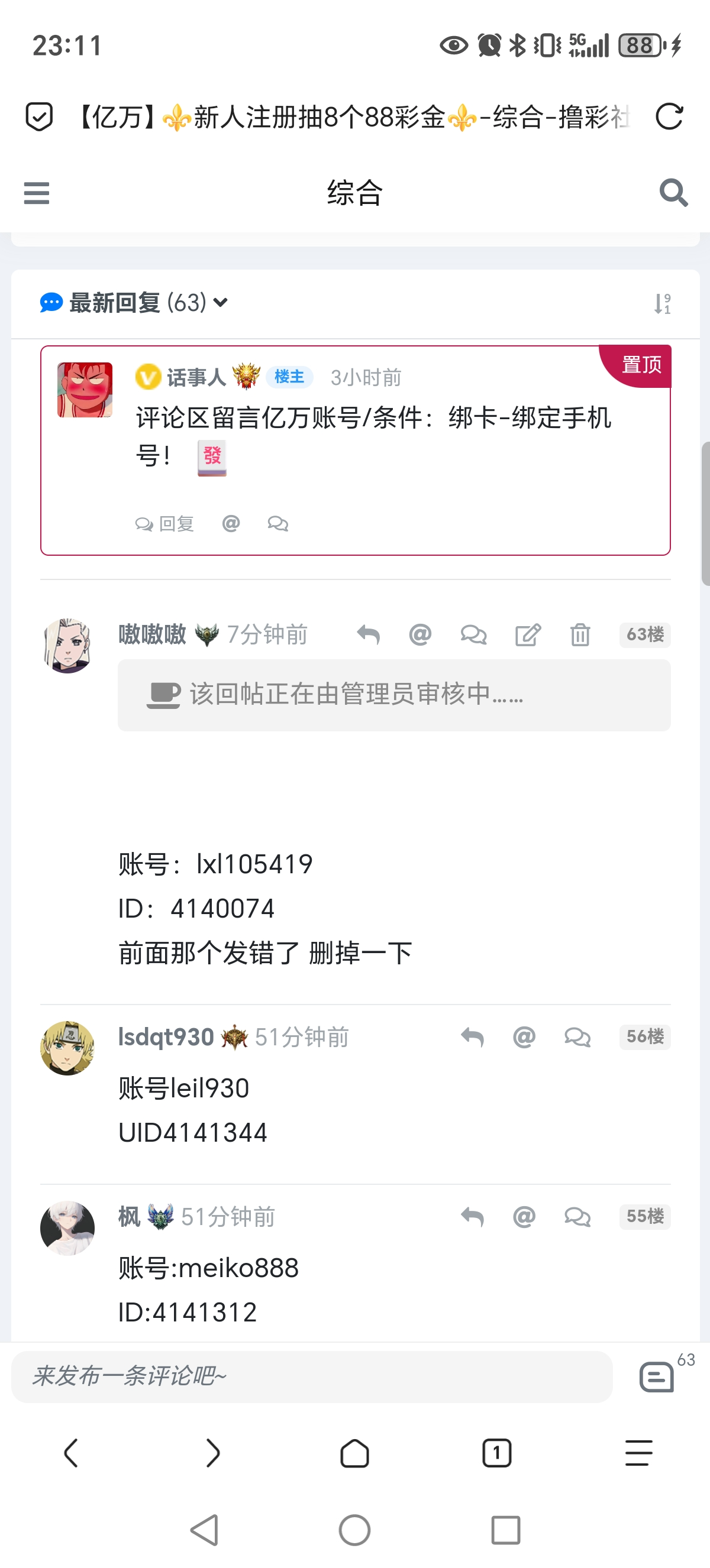The height and width of the screenshot is (1568, 710).
Task: Delete the 嗷嗷嗷 reply with trash icon
Action: point(580,635)
